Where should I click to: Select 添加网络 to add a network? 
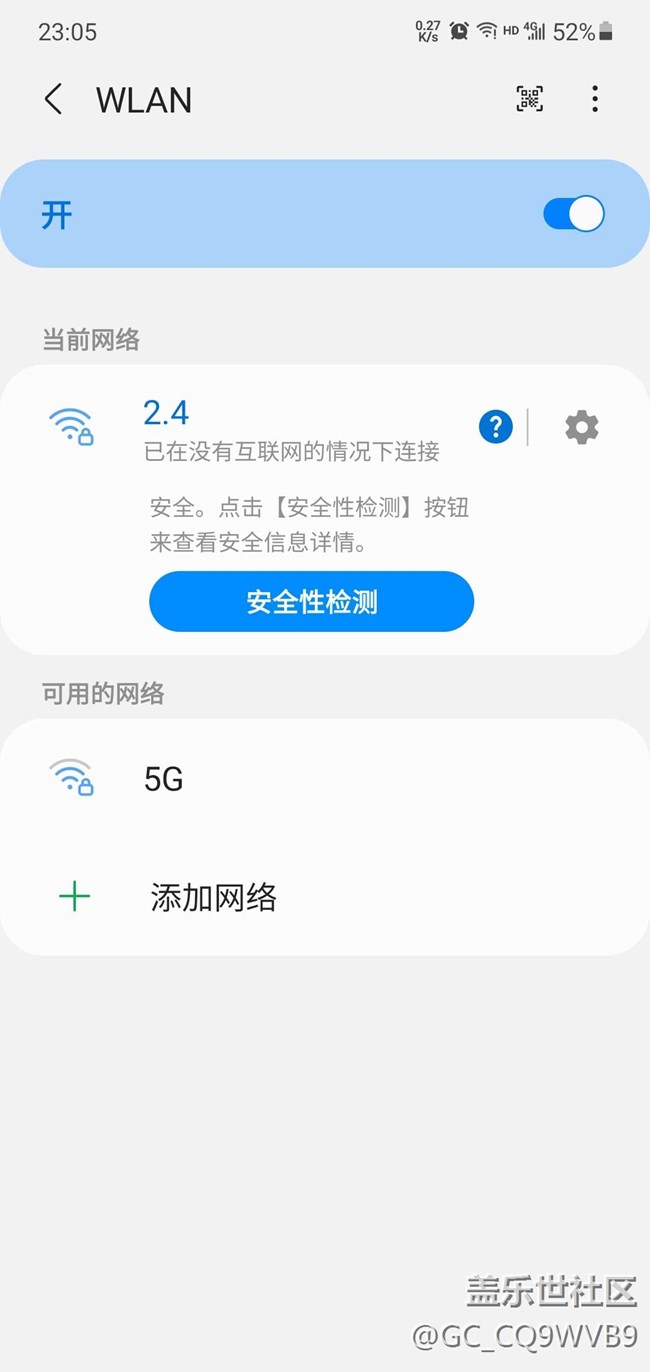click(325, 897)
